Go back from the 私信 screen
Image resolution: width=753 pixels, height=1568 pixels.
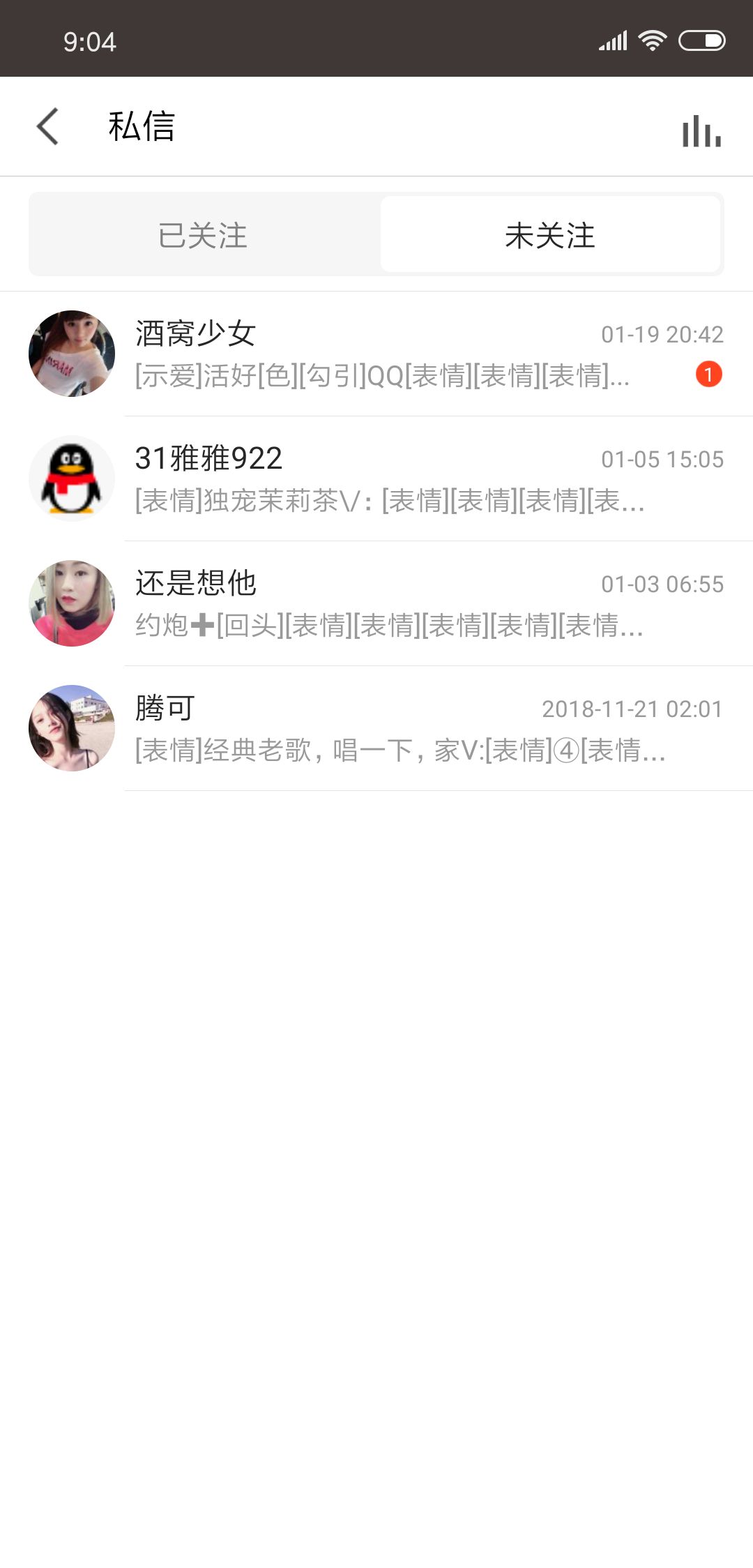47,127
